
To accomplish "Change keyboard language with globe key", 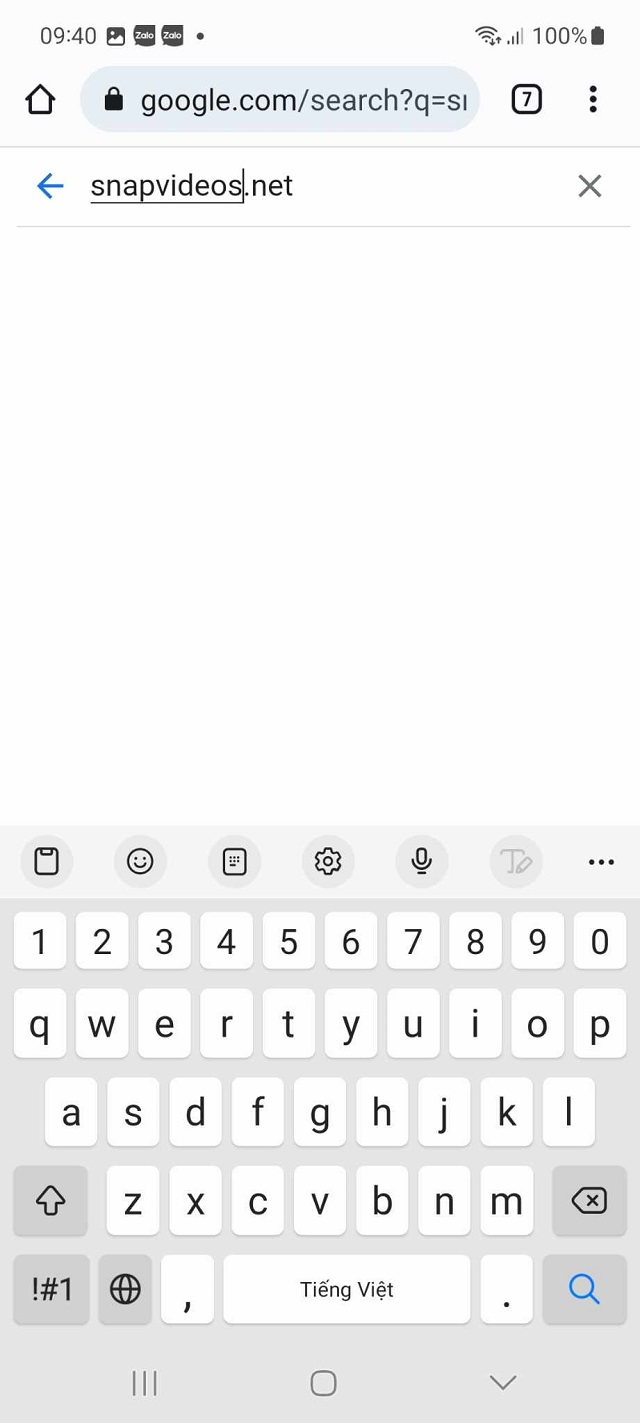I will click(125, 1290).
